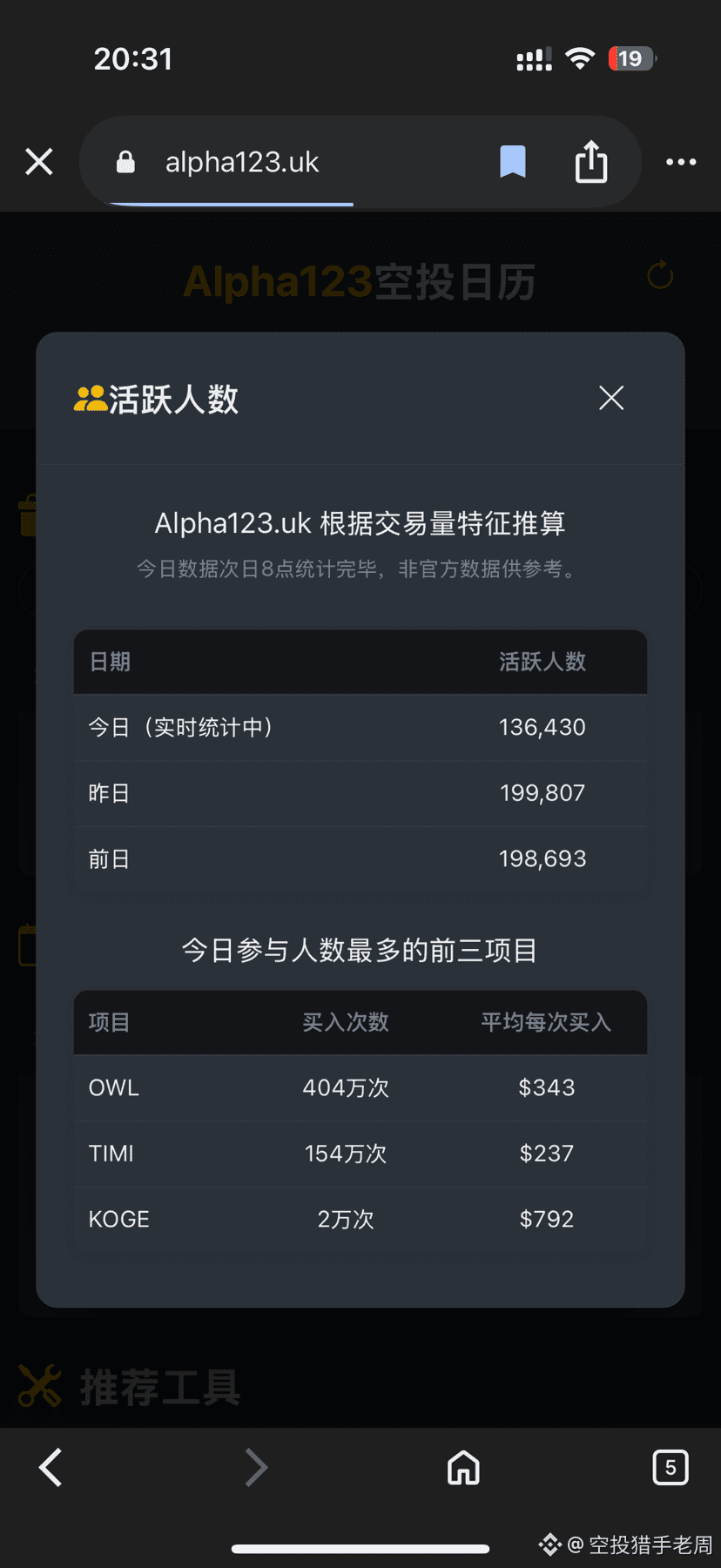Select the KOGE project row
Screen dimensions: 721x1568
(360, 1219)
